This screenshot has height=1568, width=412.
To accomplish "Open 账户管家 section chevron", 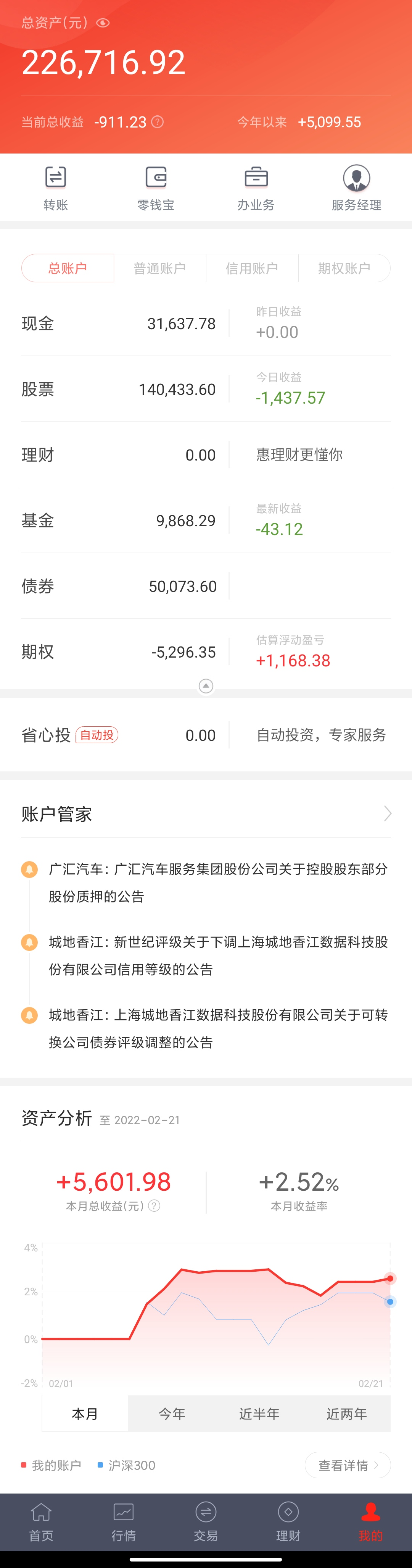I will click(x=387, y=814).
